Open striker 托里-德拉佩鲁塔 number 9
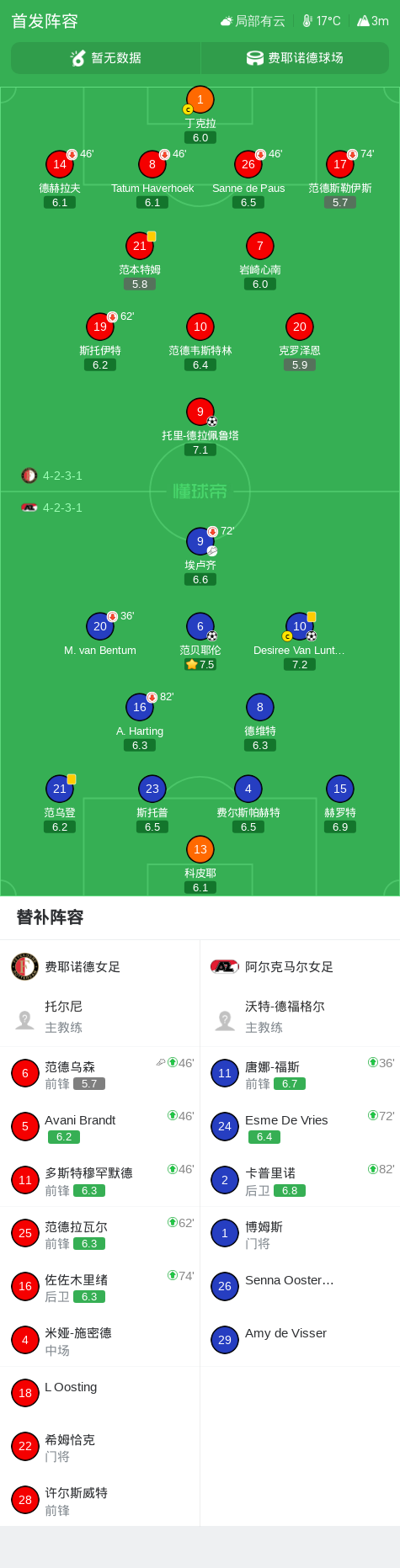Image resolution: width=400 pixels, height=1568 pixels. [x=200, y=412]
